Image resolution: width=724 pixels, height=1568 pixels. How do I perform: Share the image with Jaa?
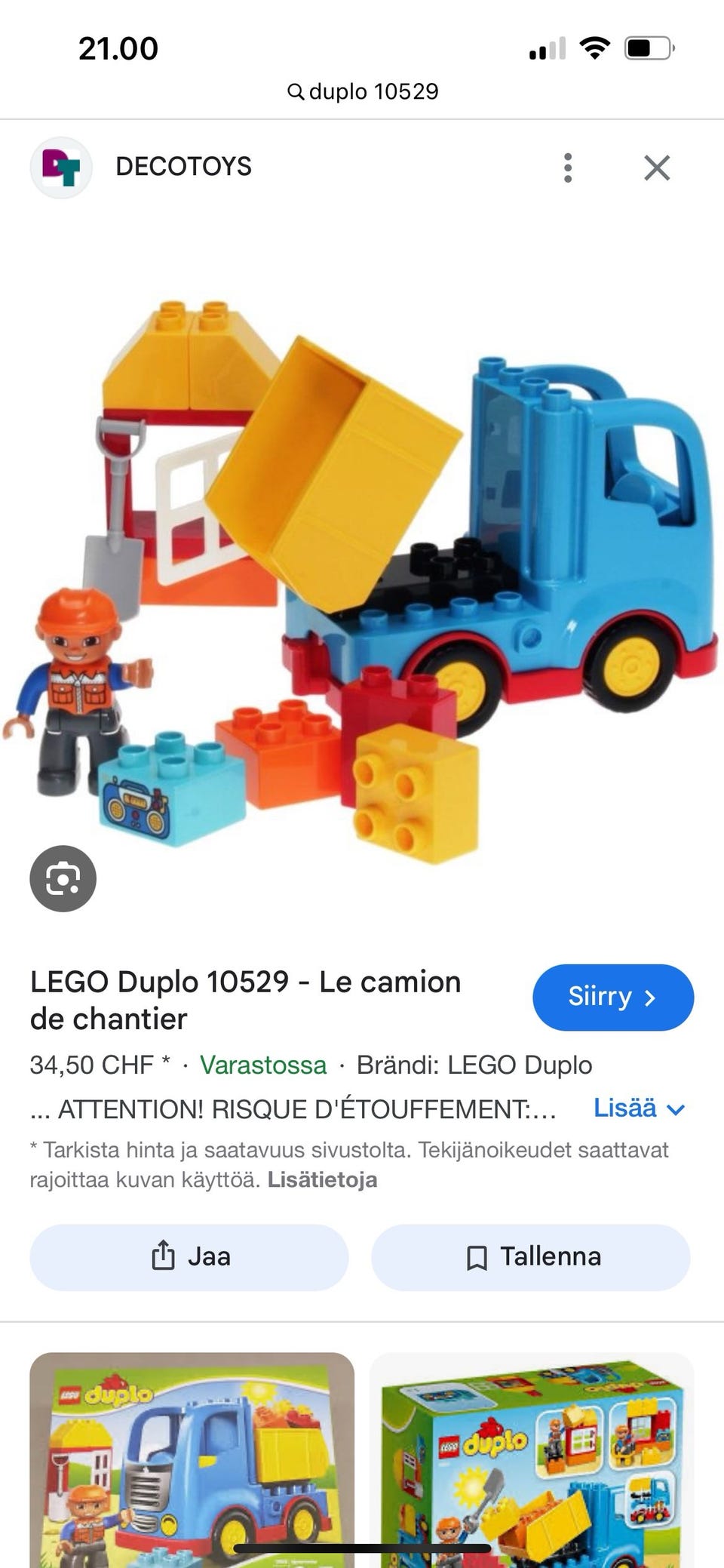(189, 1257)
